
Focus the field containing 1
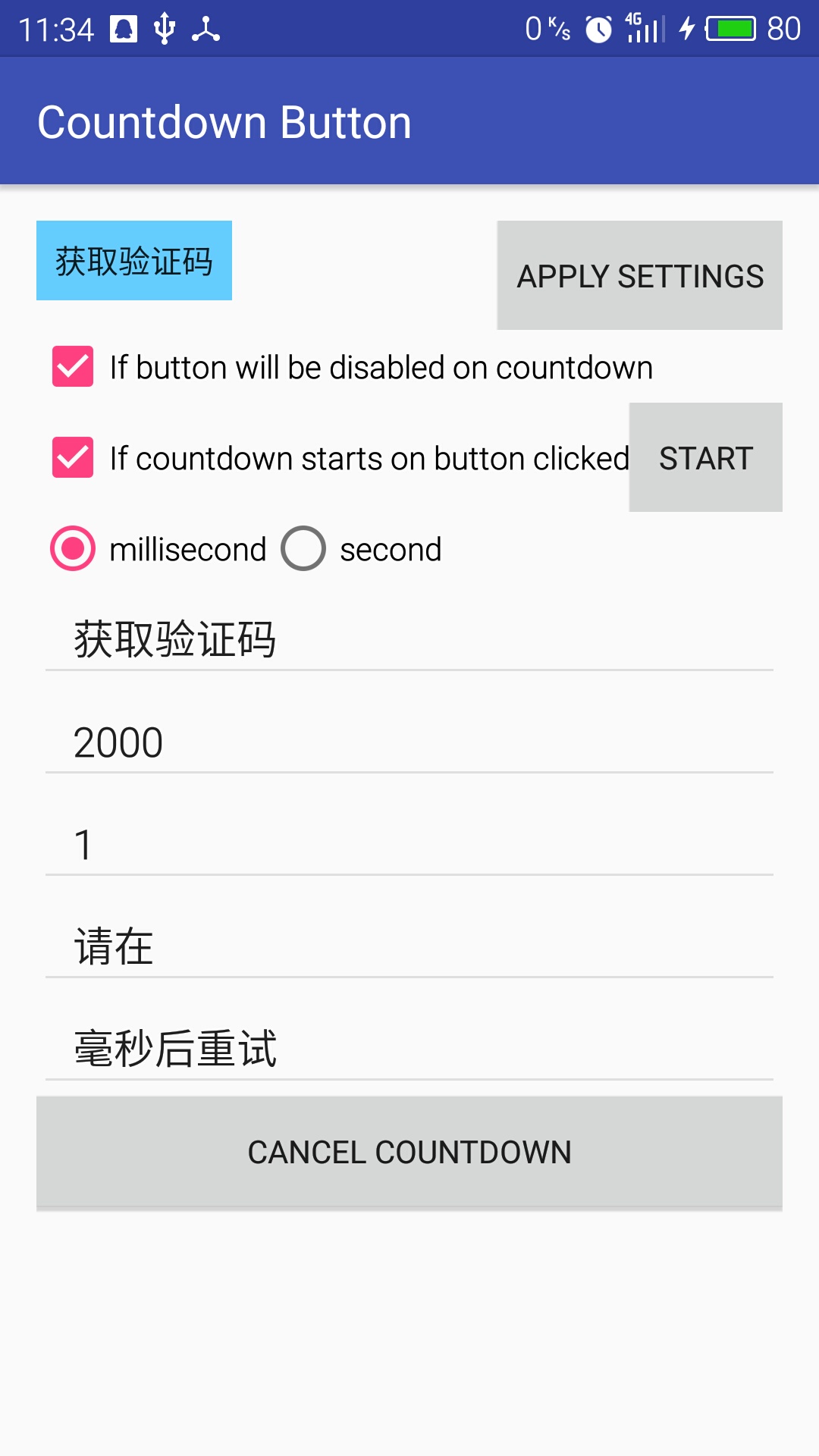409,843
